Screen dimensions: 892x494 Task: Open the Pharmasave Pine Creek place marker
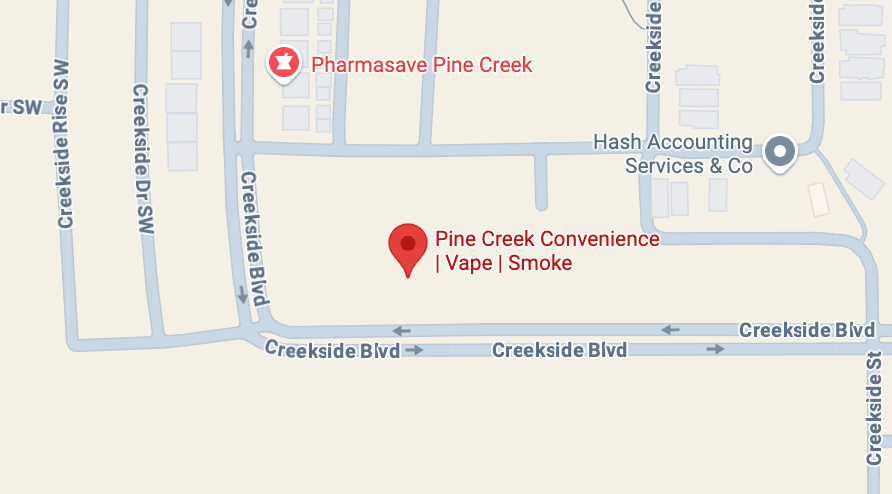pyautogui.click(x=285, y=64)
